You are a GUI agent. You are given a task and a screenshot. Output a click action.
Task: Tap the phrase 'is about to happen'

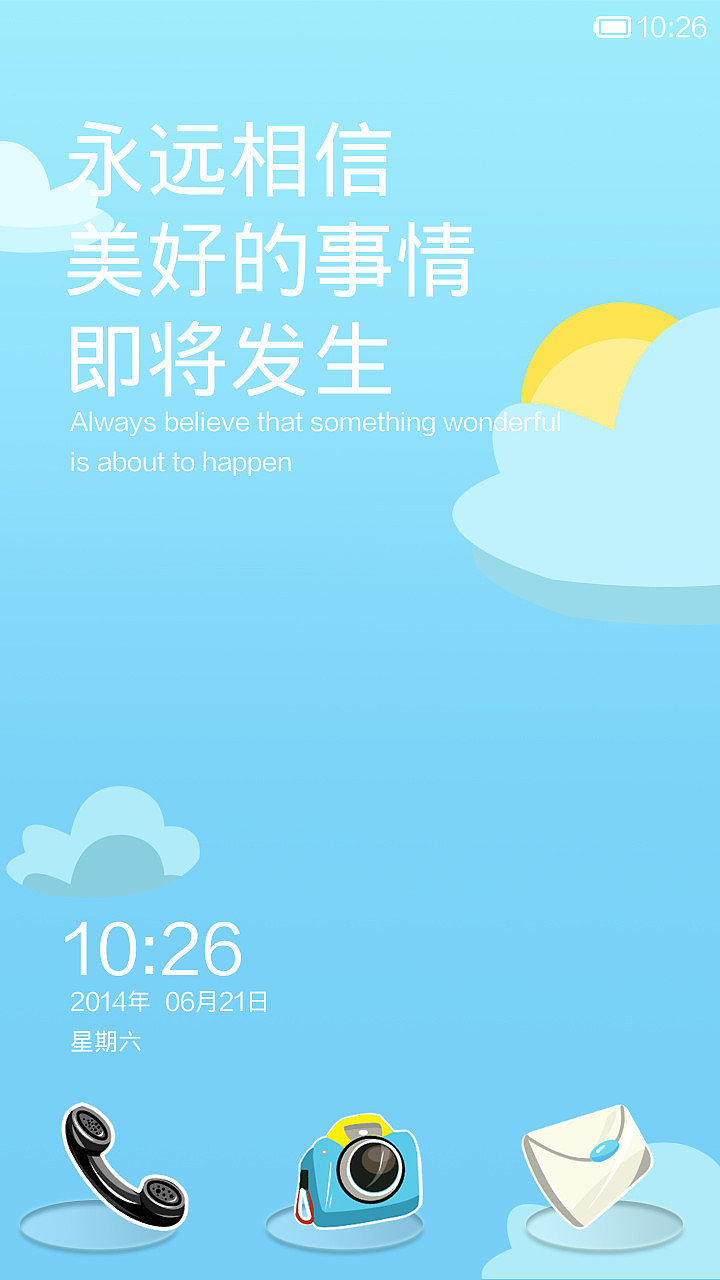tap(178, 462)
